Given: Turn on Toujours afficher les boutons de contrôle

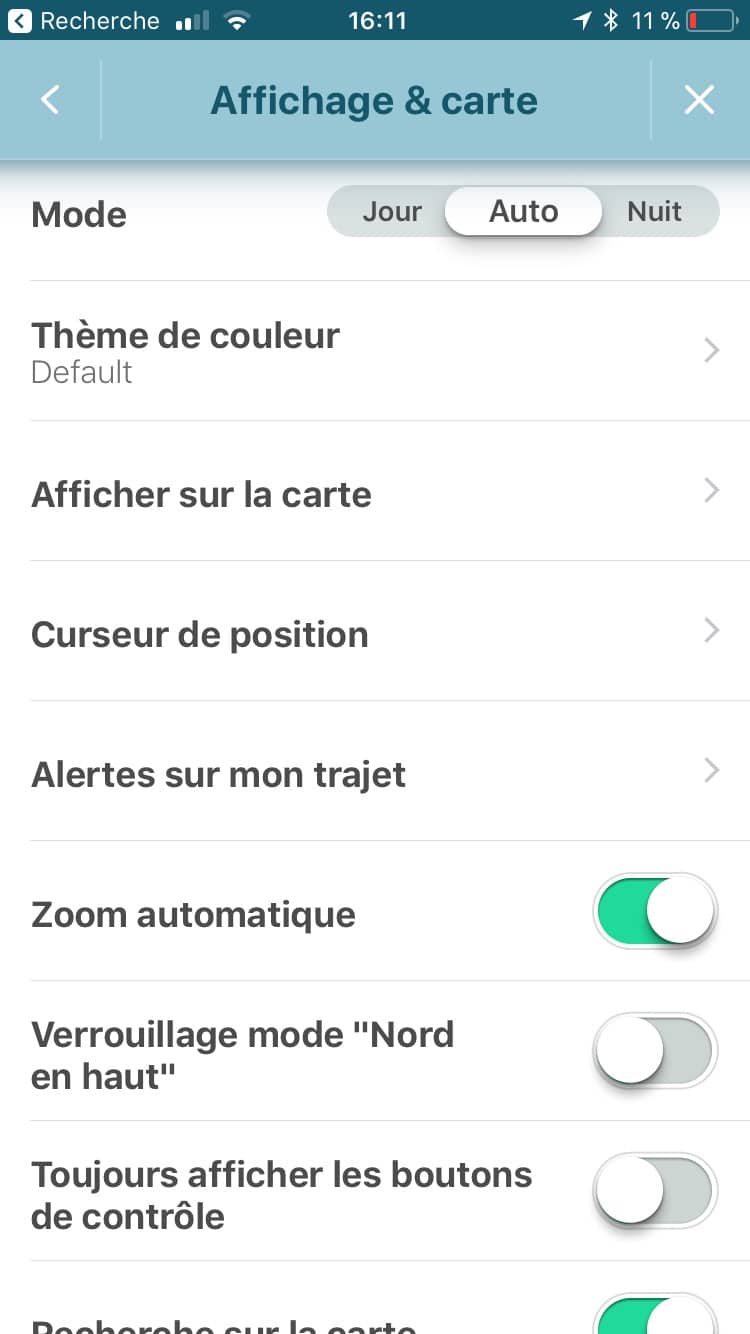Looking at the screenshot, I should click(655, 1191).
